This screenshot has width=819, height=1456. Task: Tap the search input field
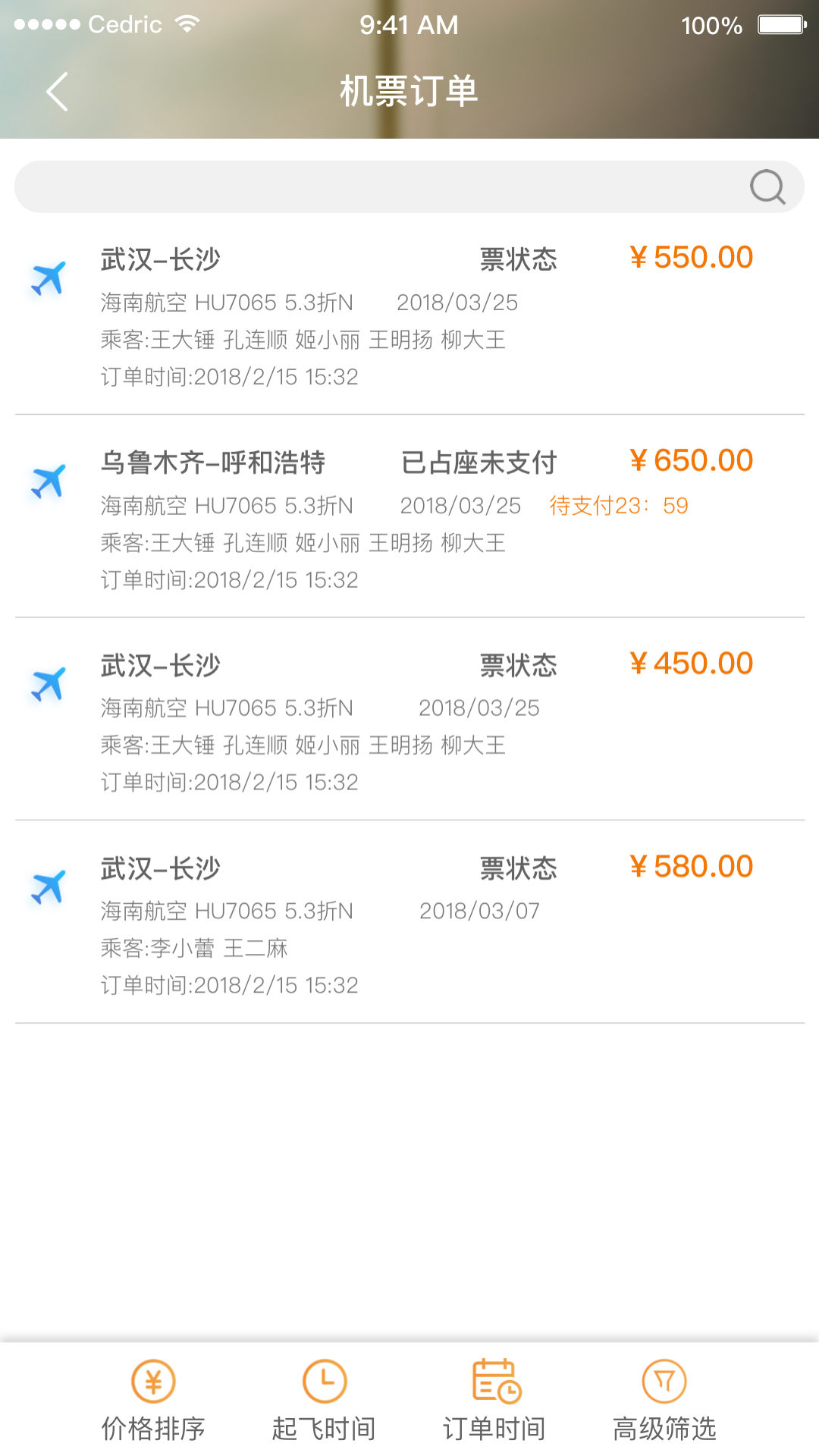379,187
